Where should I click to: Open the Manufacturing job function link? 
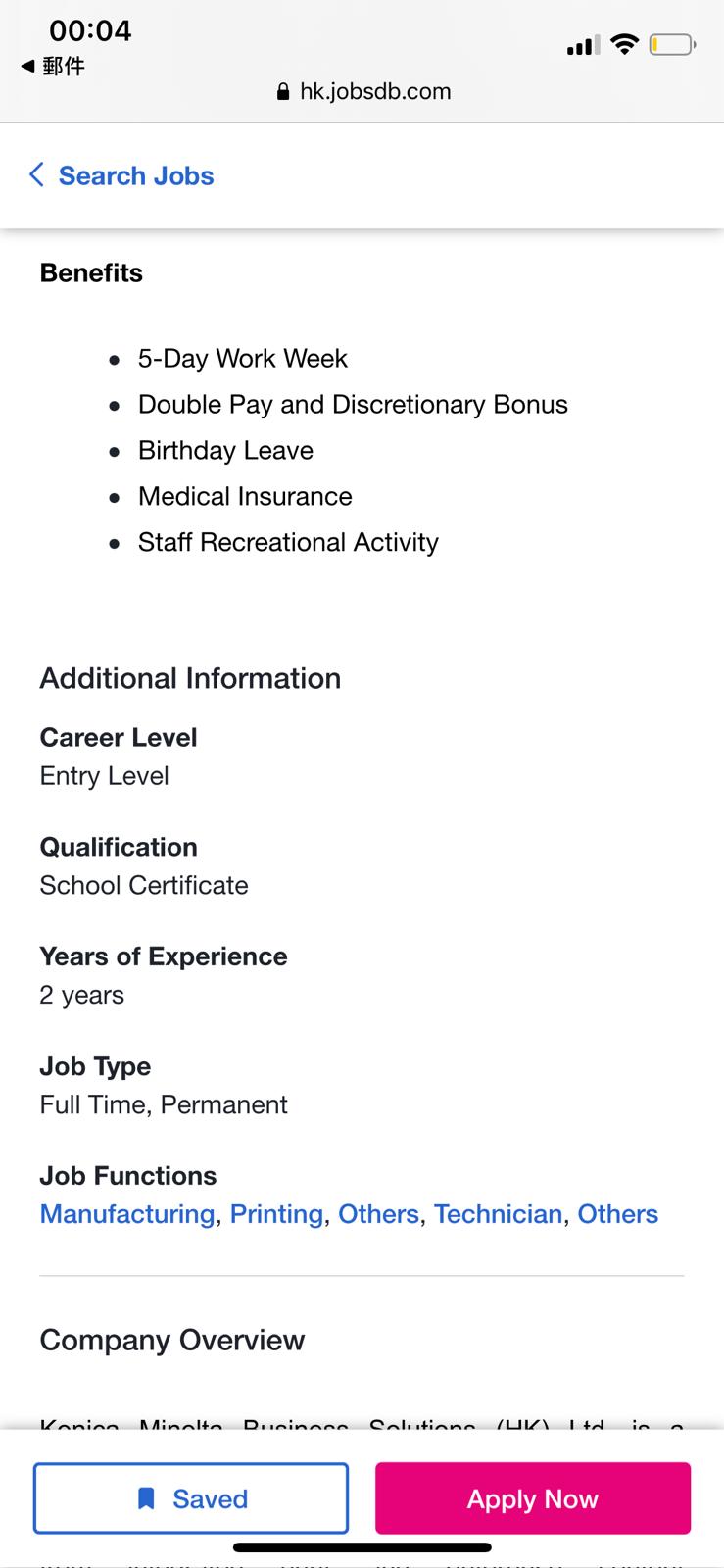point(126,1214)
